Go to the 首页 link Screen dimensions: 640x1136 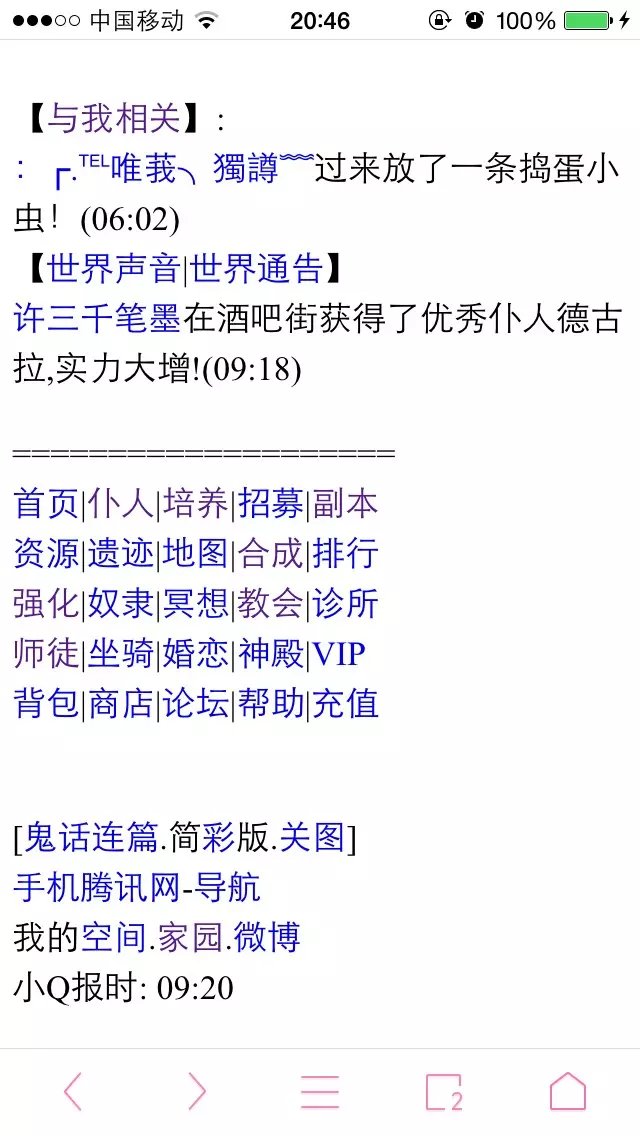coord(46,503)
